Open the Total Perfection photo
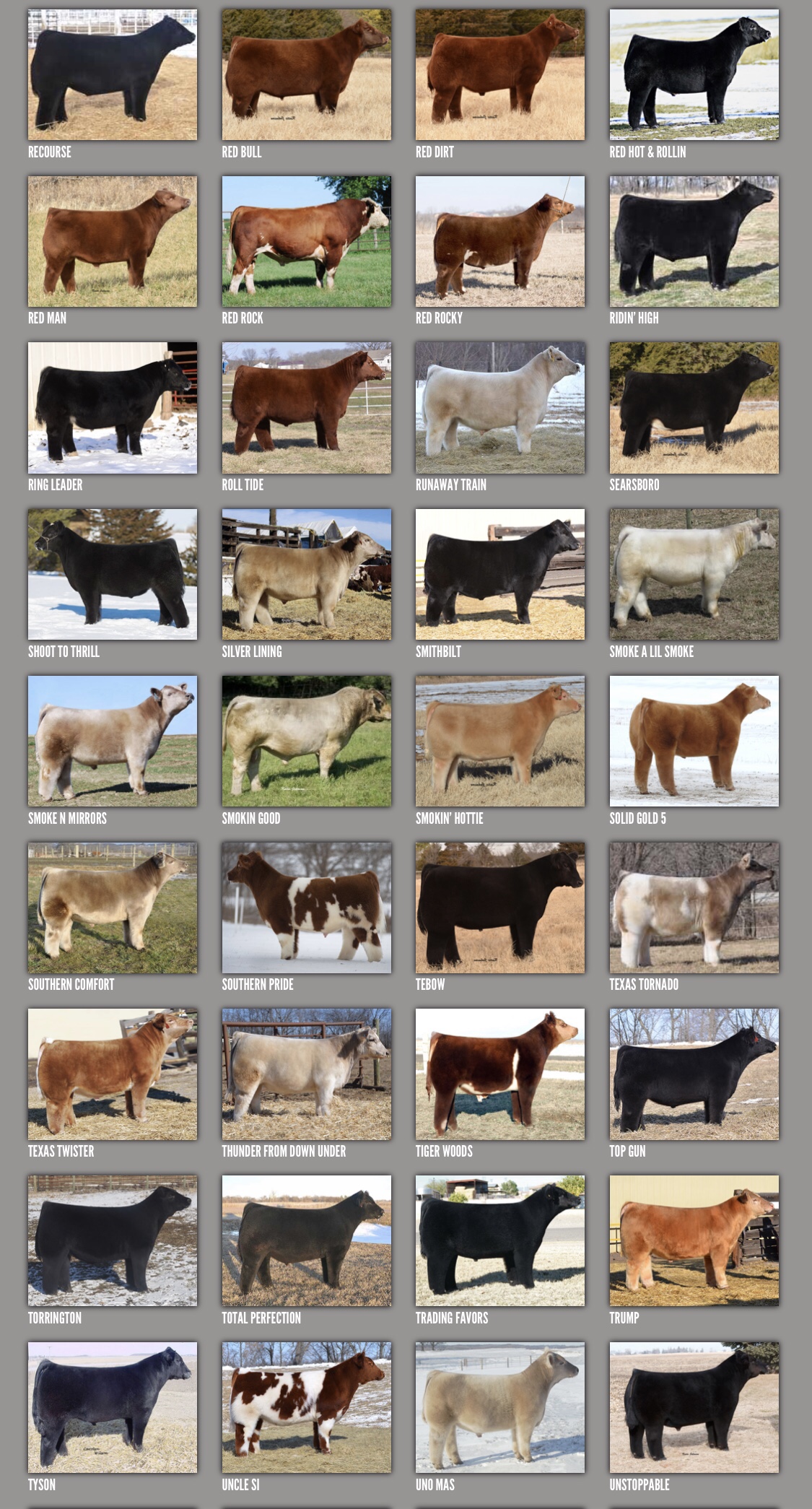This screenshot has width=812, height=1509. pyautogui.click(x=306, y=1241)
